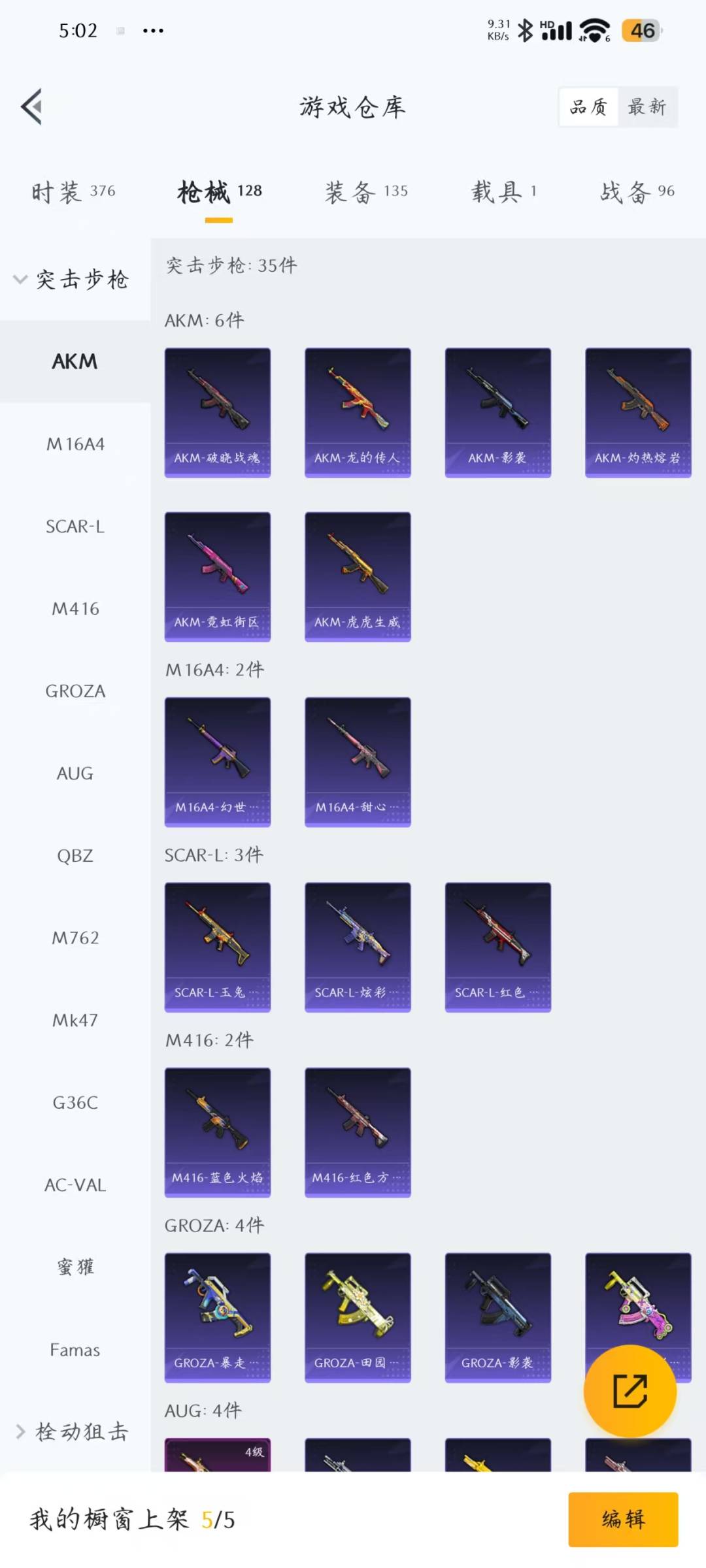Open the GROZA-影袭 item
706x1568 pixels.
[497, 1317]
